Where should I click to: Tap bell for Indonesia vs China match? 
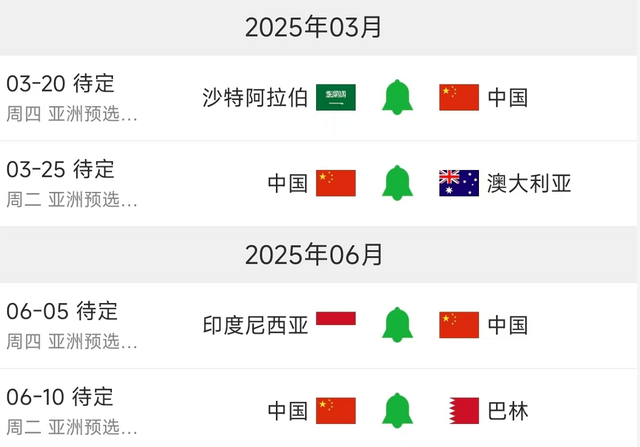tap(397, 325)
